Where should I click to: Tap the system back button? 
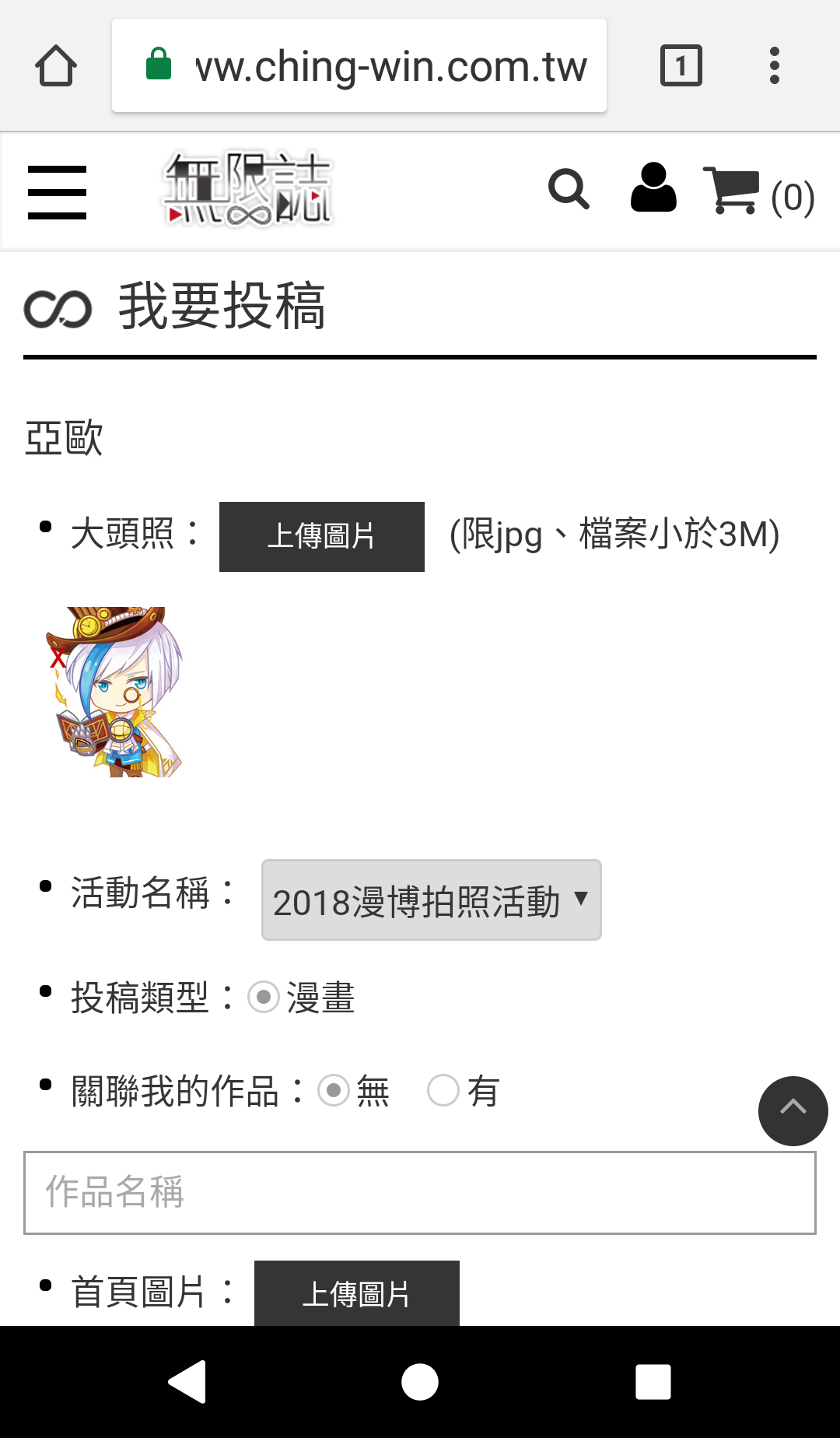(187, 1382)
